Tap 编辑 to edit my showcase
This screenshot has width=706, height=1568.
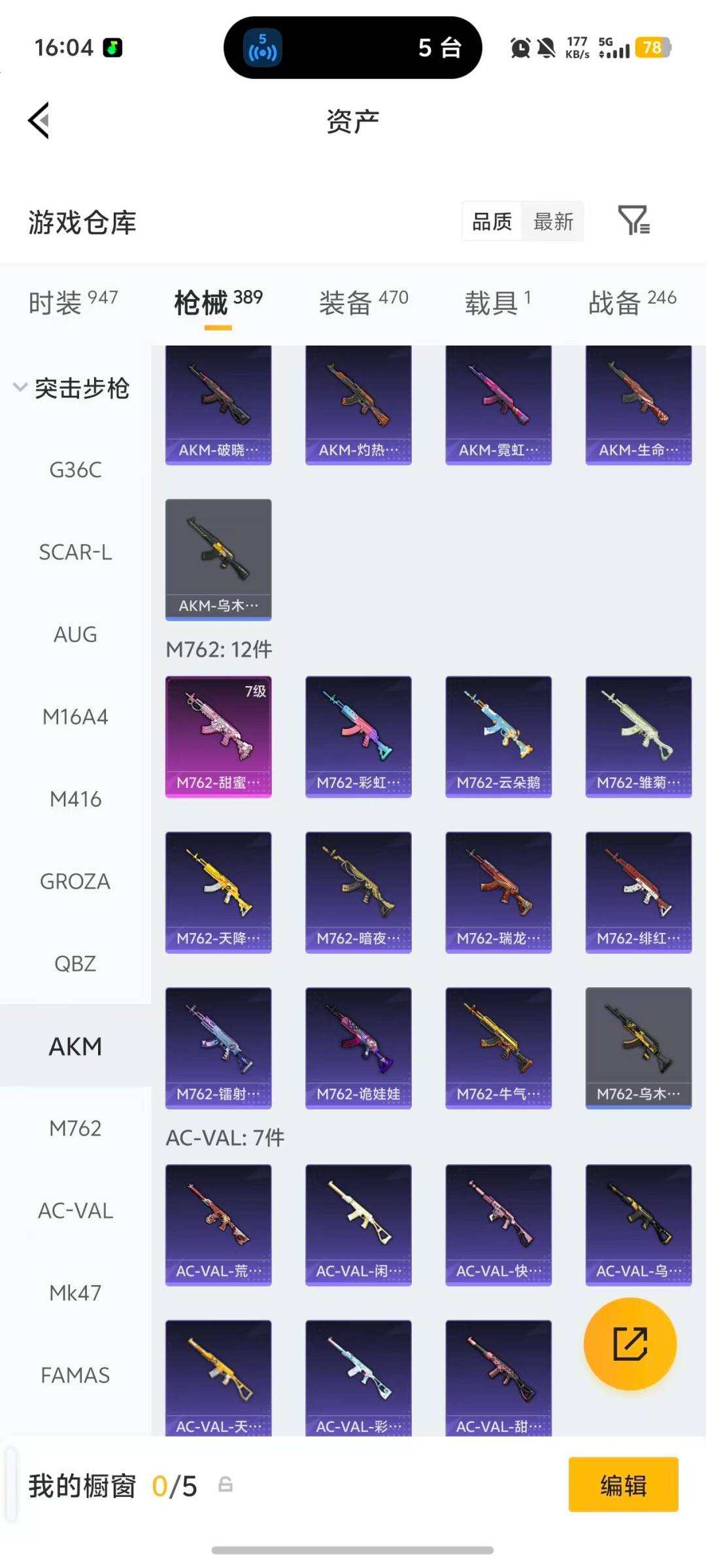[x=623, y=1485]
